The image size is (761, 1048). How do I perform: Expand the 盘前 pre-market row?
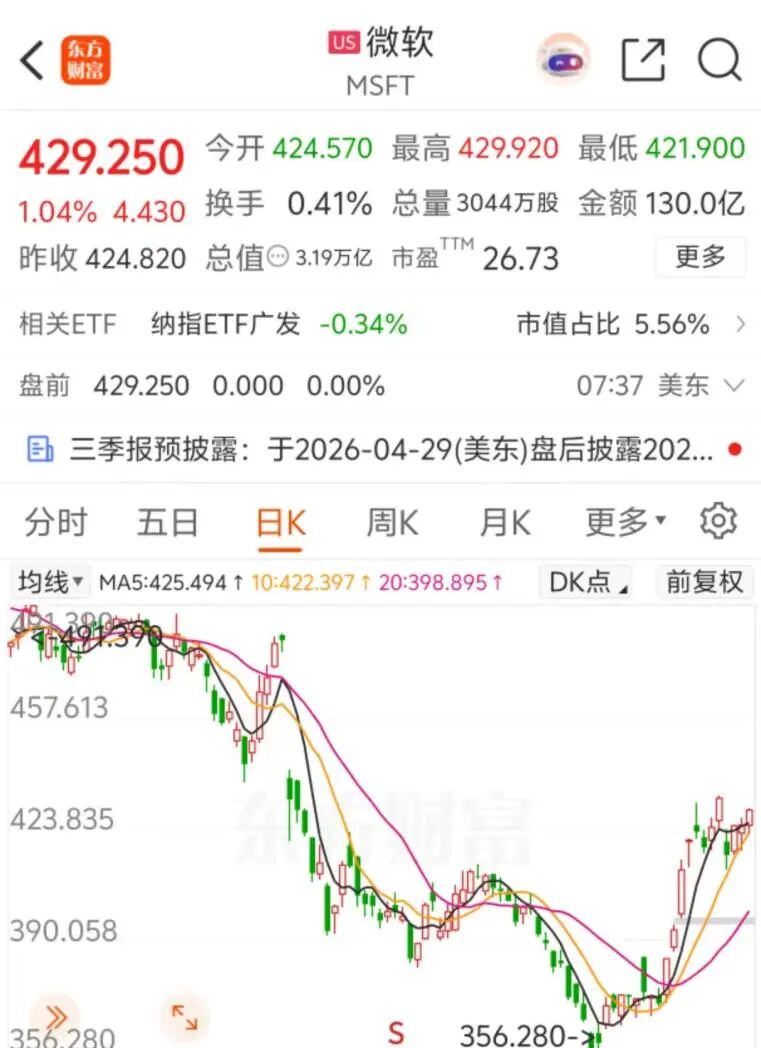pyautogui.click(x=734, y=386)
